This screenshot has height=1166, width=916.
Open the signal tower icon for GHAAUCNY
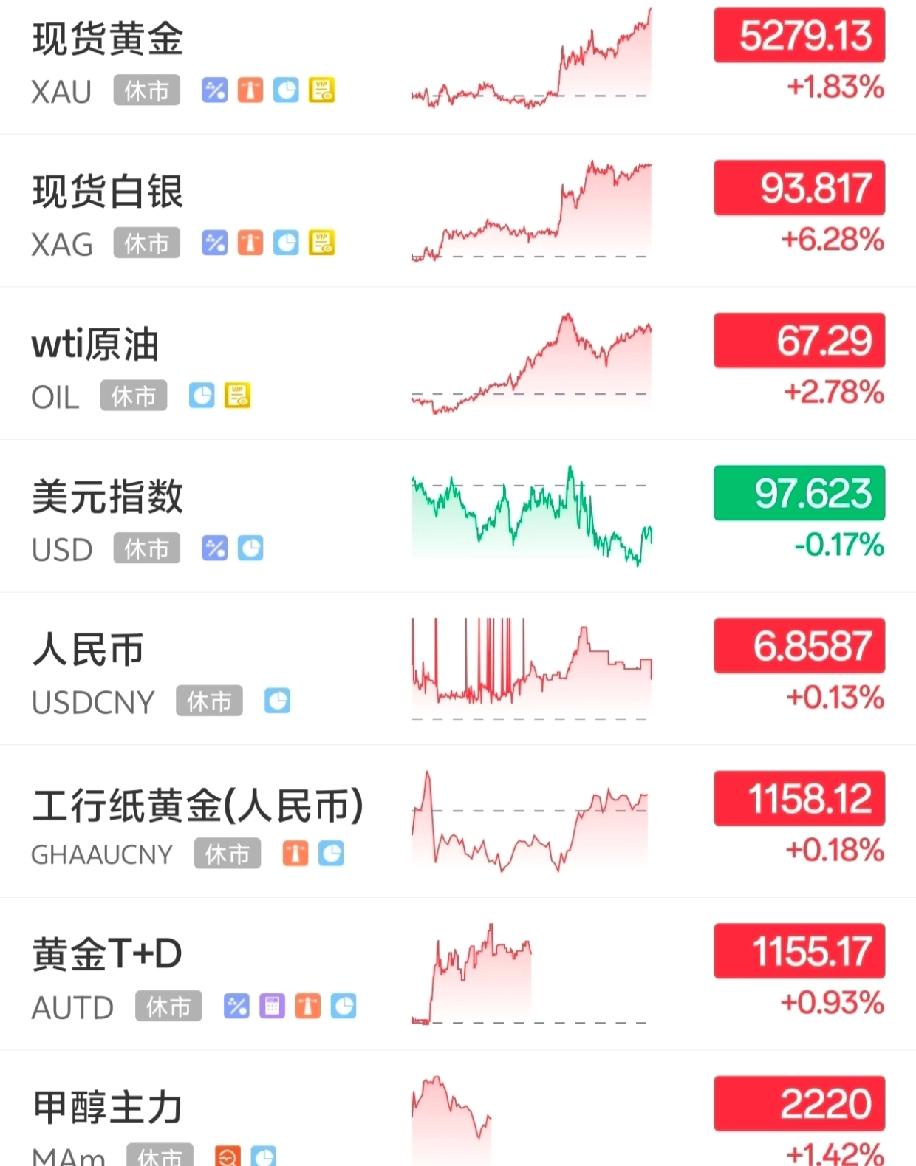(x=296, y=853)
